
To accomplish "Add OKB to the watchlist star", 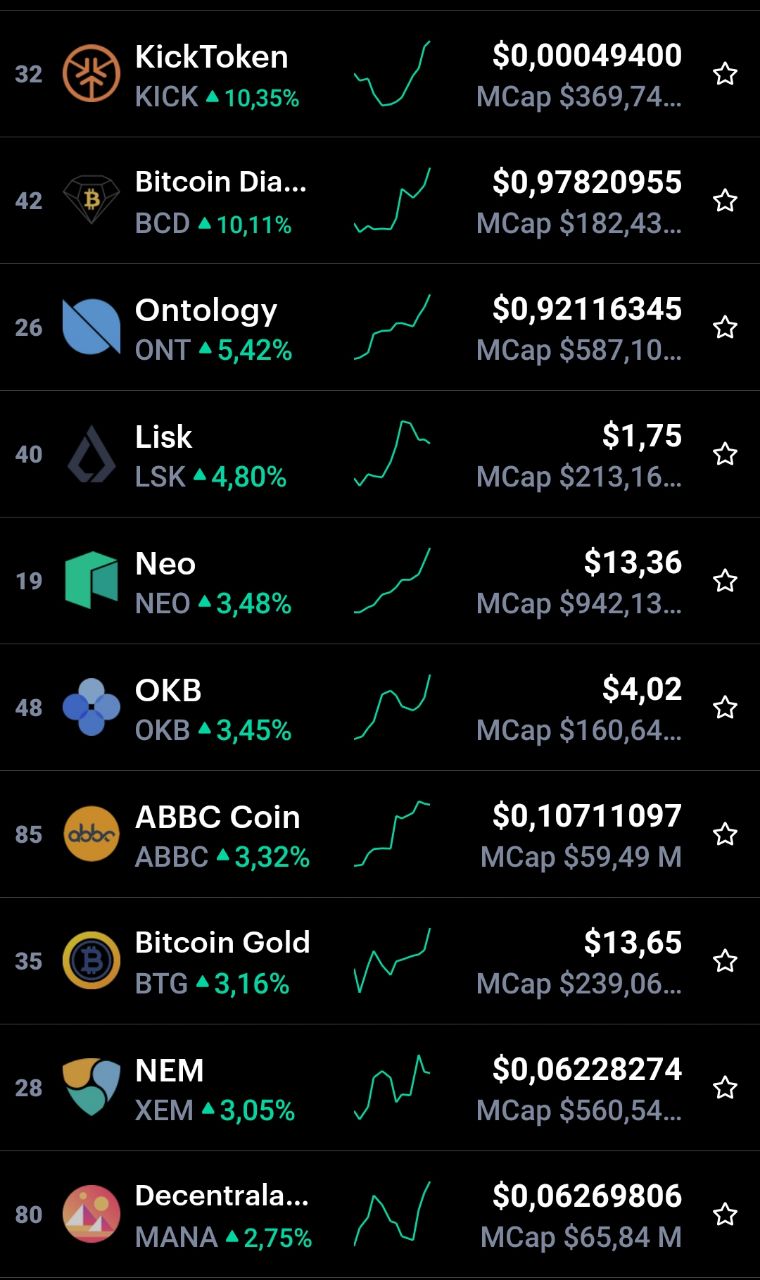I will click(x=725, y=708).
